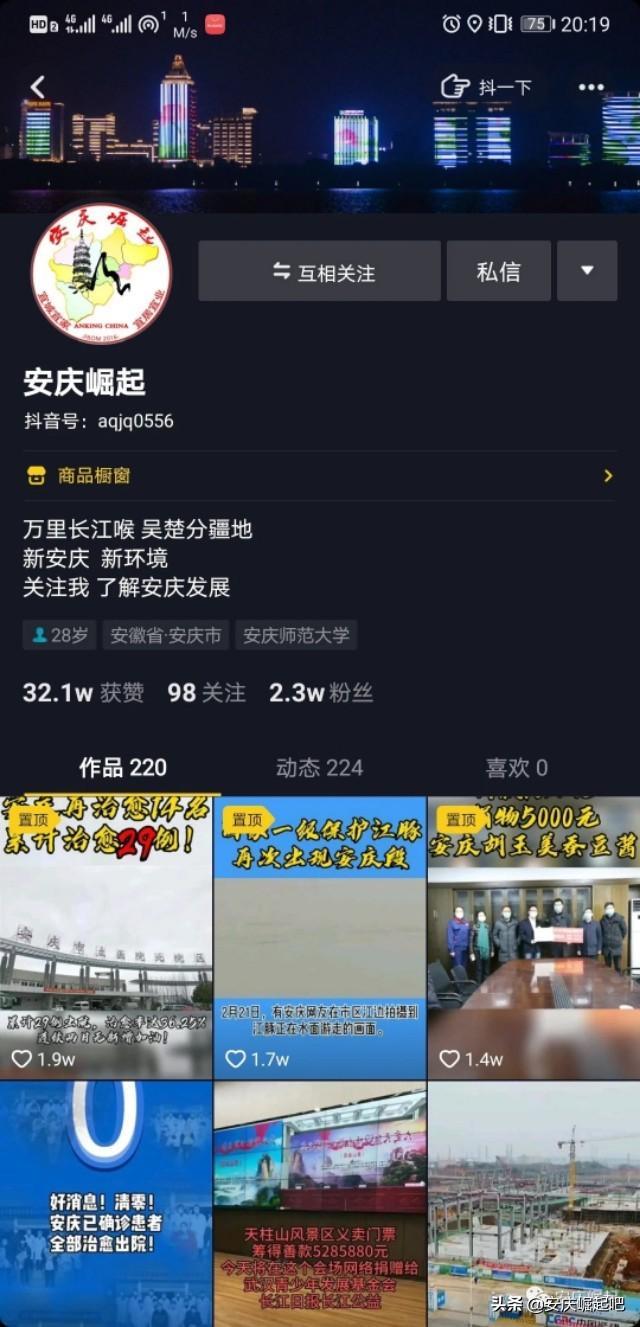Play the 天柱山风景区义卖门票 video

pos(320,1203)
